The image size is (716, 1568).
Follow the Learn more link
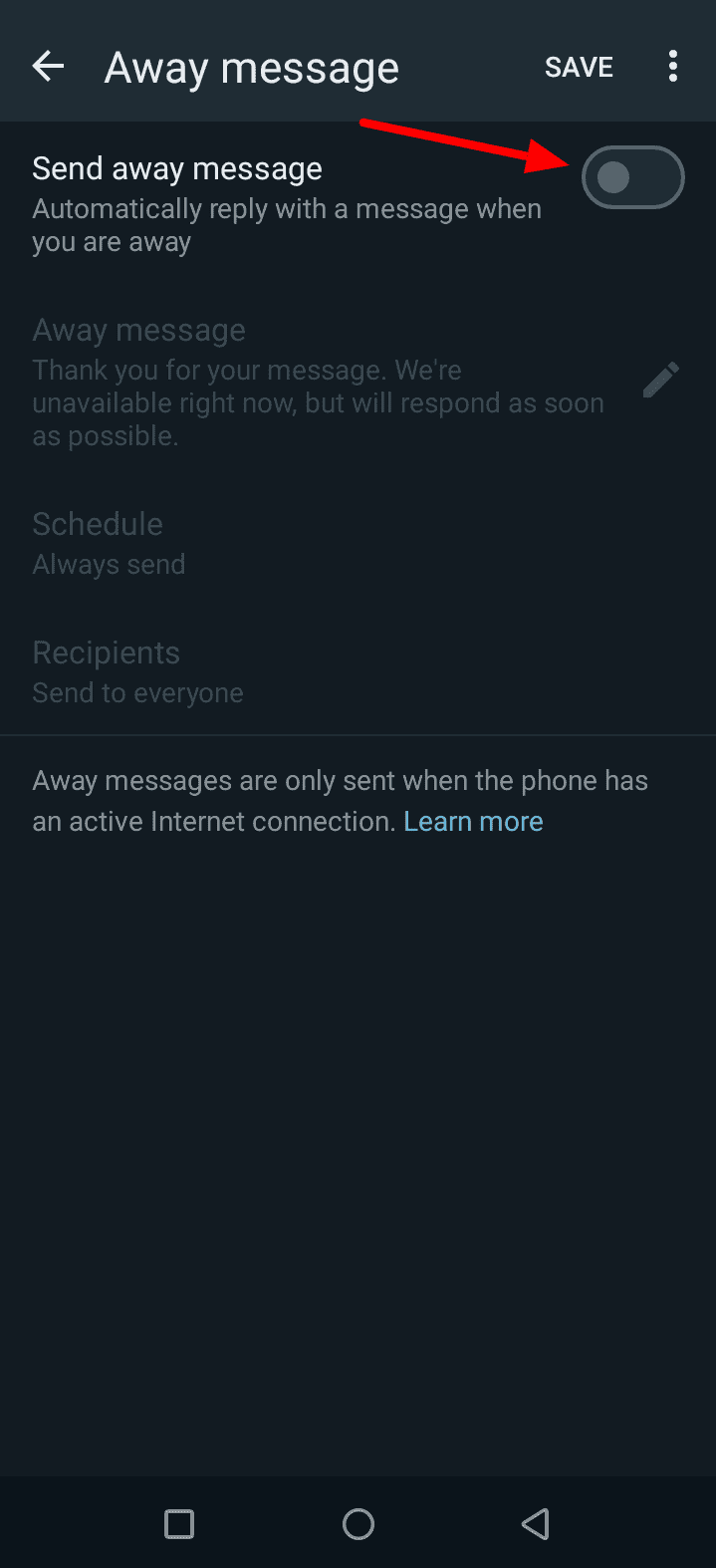click(x=473, y=821)
